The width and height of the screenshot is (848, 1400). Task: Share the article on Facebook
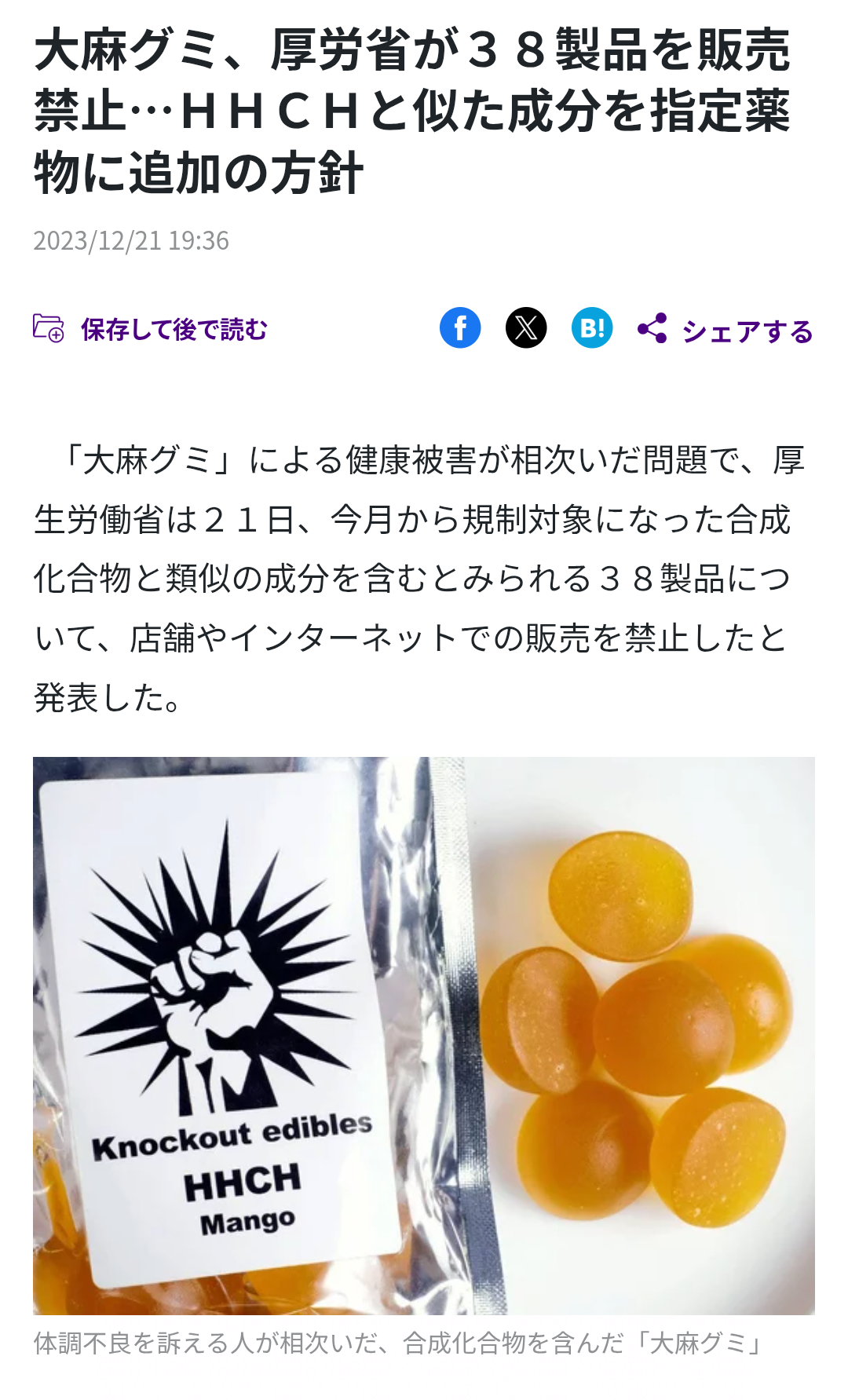pos(459,328)
